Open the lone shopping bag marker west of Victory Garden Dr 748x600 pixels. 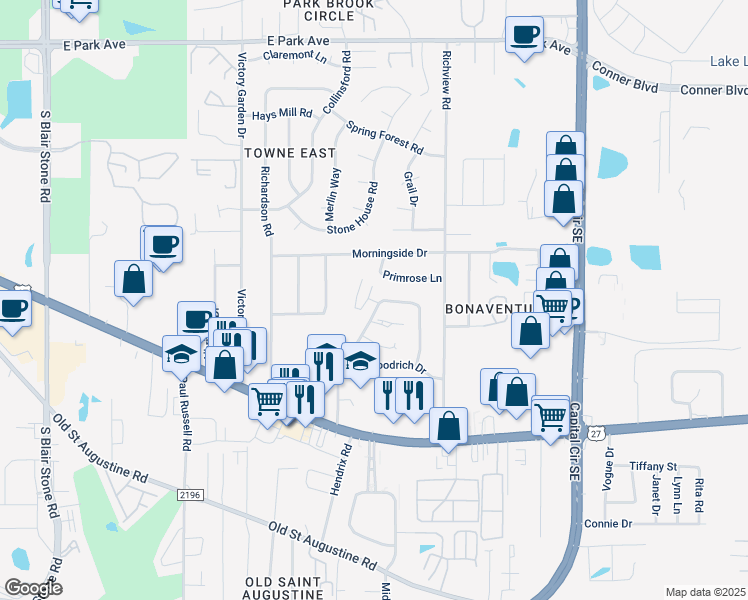(x=134, y=282)
